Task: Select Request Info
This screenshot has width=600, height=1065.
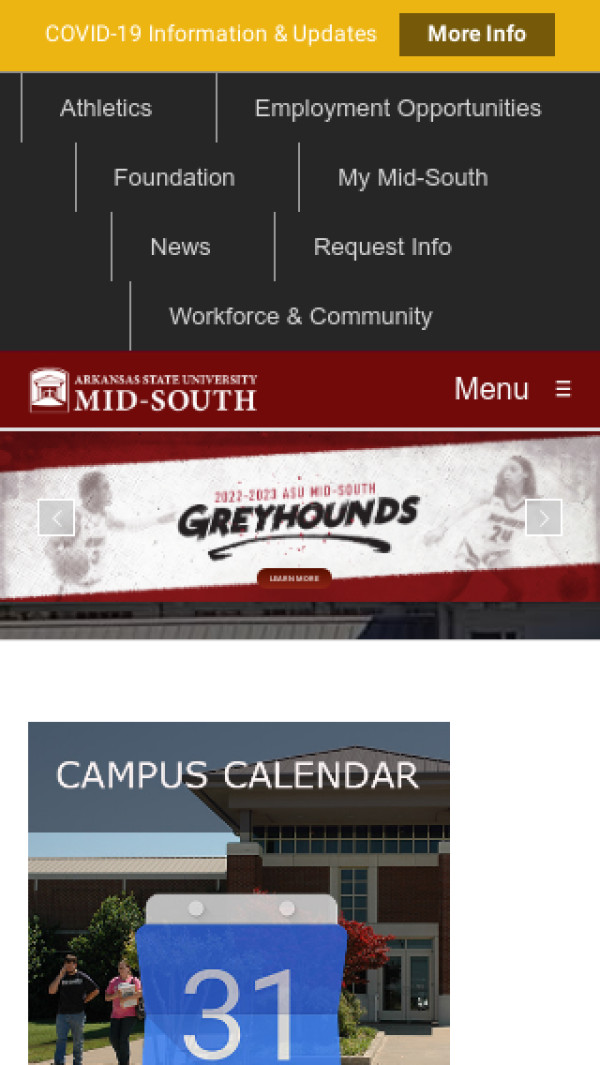Action: (382, 247)
